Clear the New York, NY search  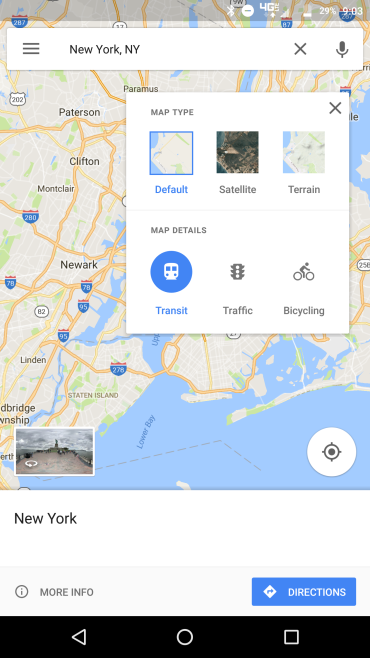point(300,49)
